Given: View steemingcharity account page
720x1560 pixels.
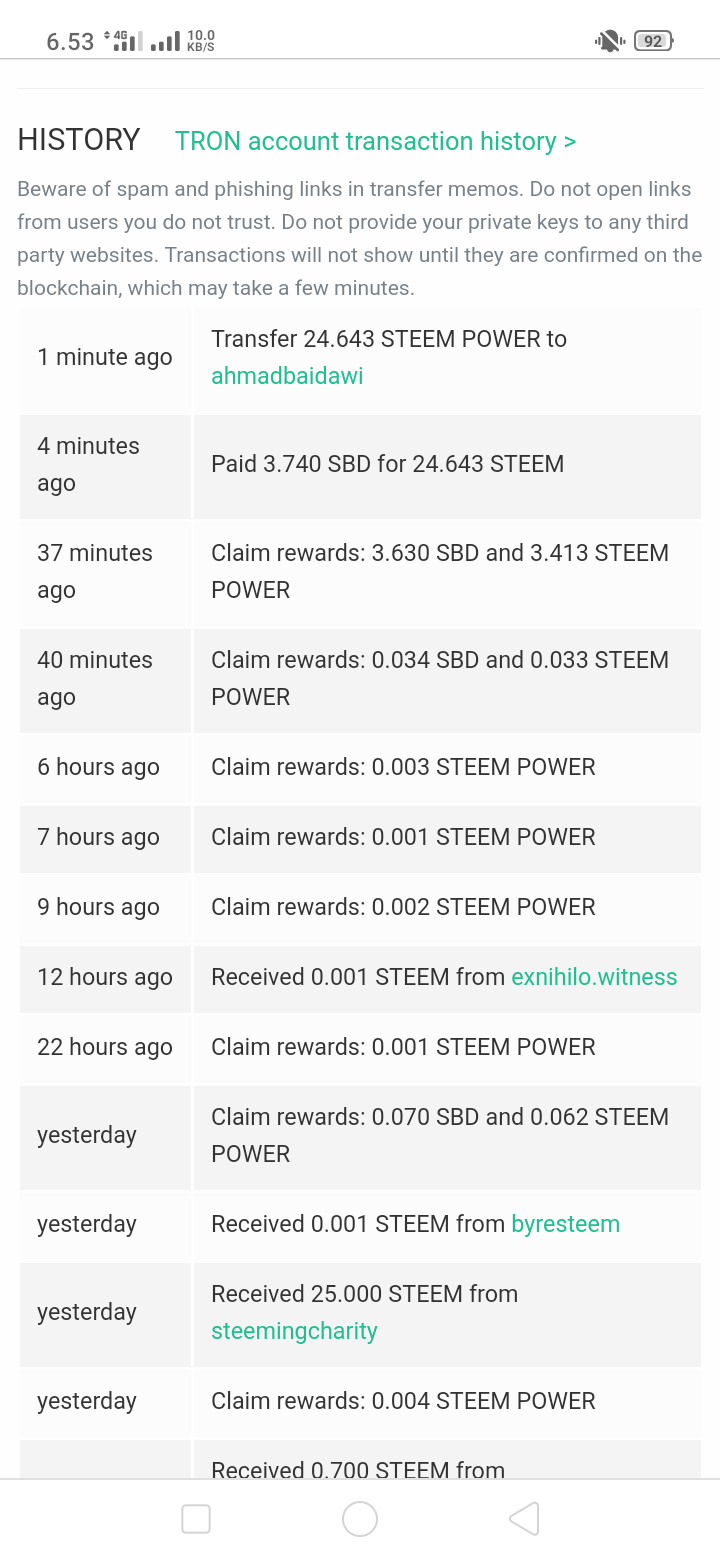Looking at the screenshot, I should click(x=294, y=1331).
